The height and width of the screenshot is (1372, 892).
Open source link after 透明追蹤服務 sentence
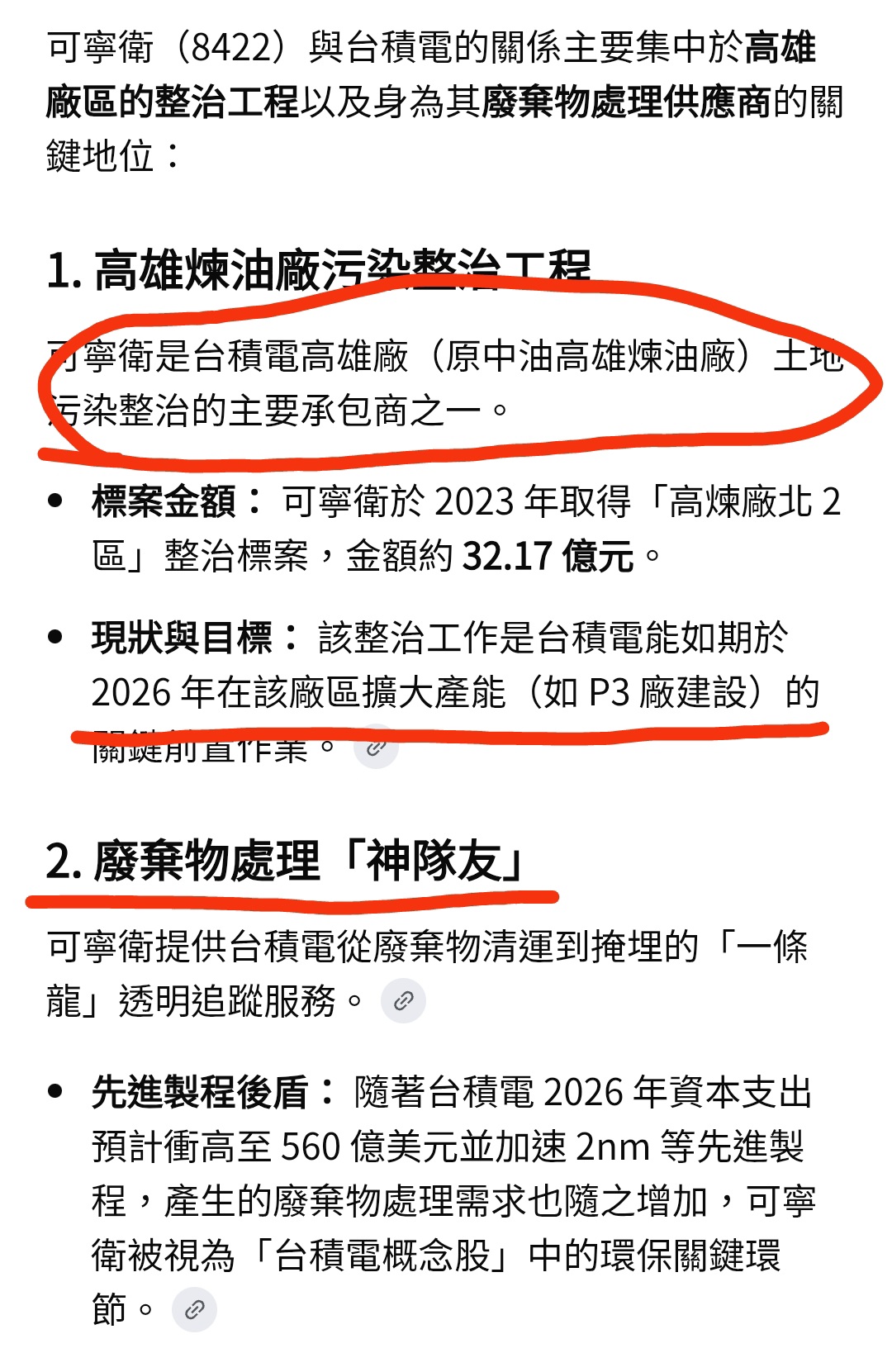403,1001
